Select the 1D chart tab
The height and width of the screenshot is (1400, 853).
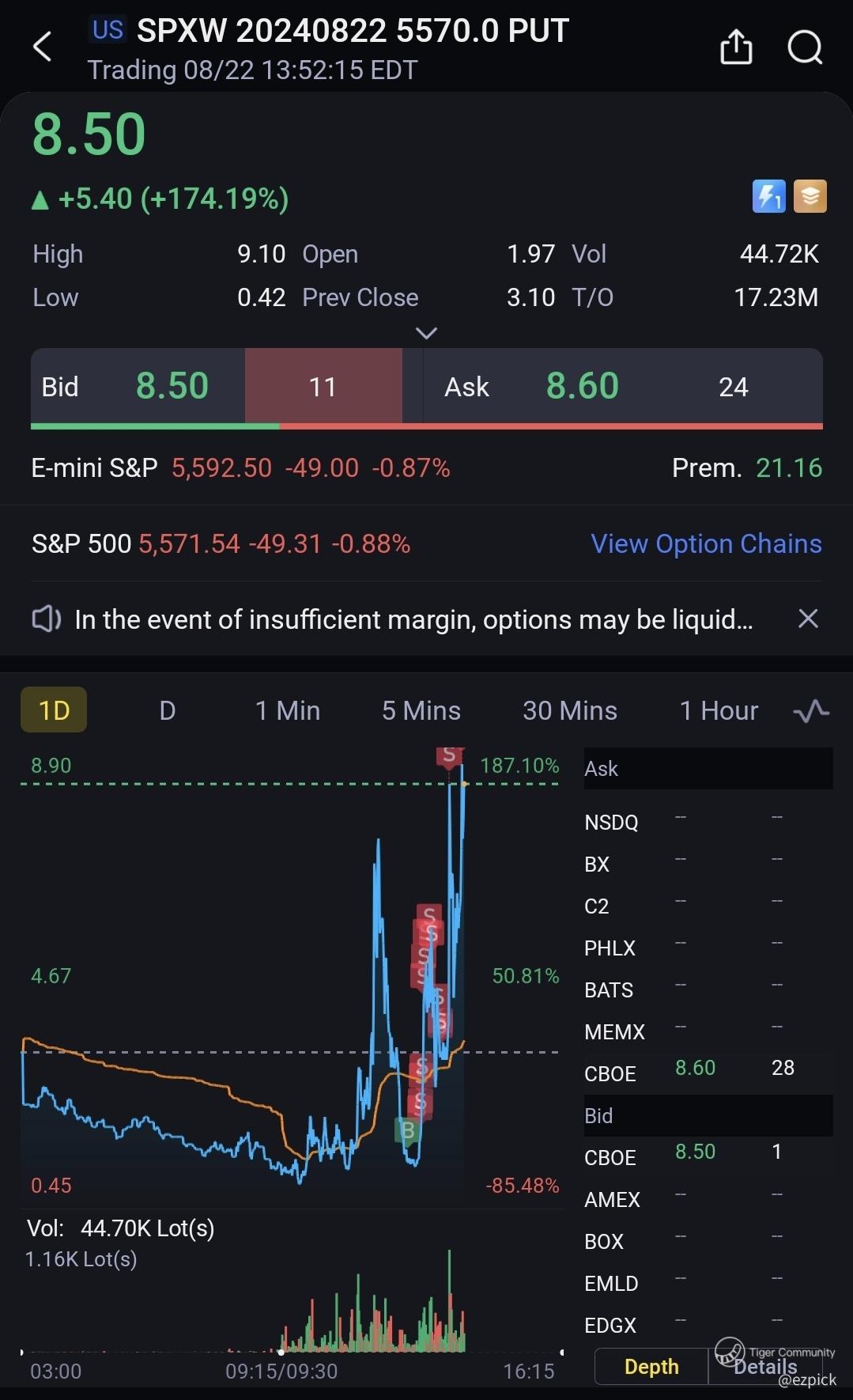54,710
